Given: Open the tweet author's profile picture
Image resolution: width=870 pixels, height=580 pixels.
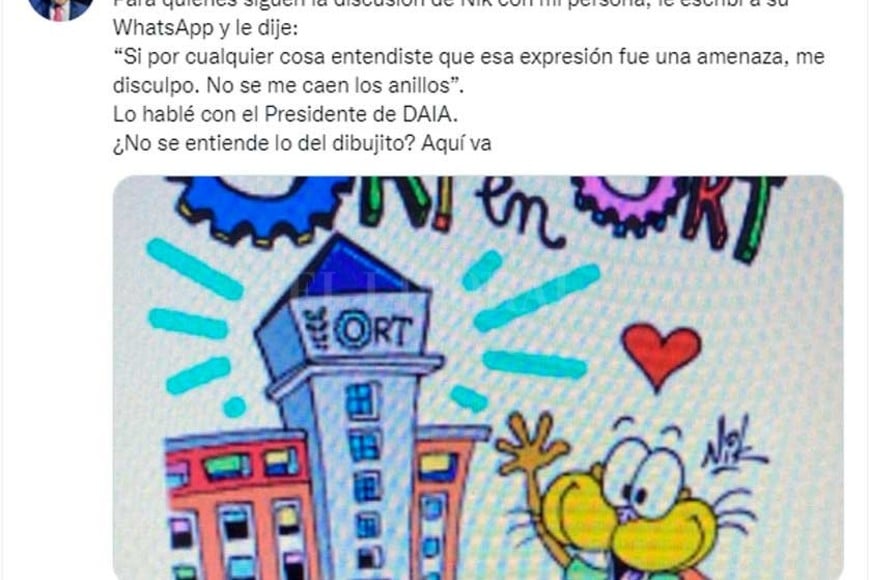Looking at the screenshot, I should [x=59, y=8].
